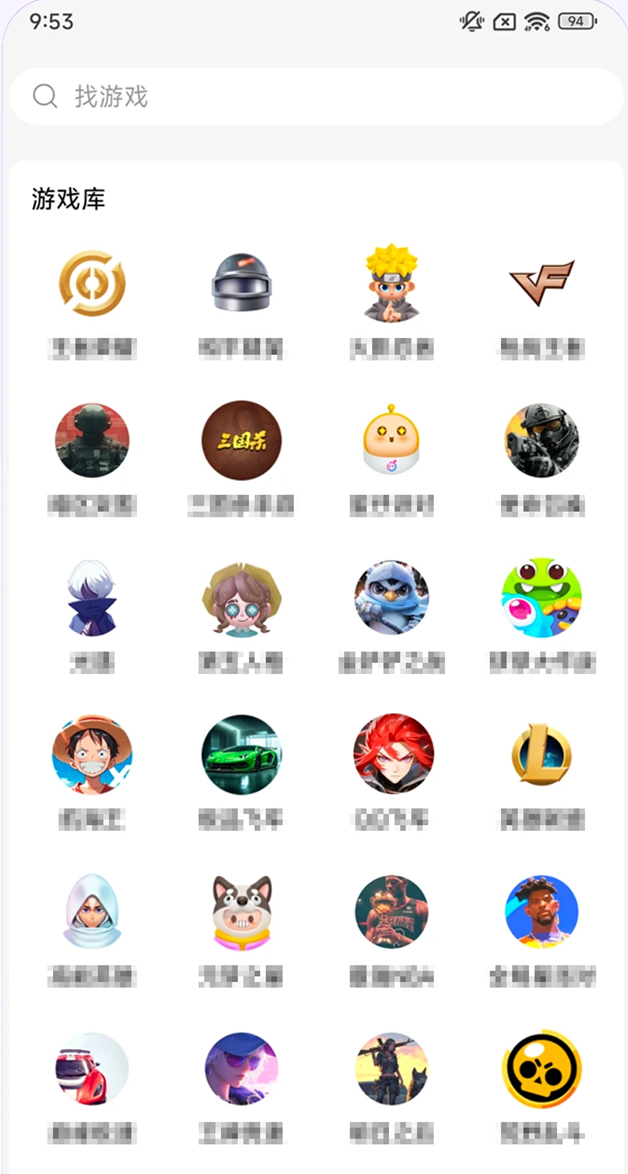
Task: Open the game with the green frog bubble icon
Action: [x=541, y=598]
